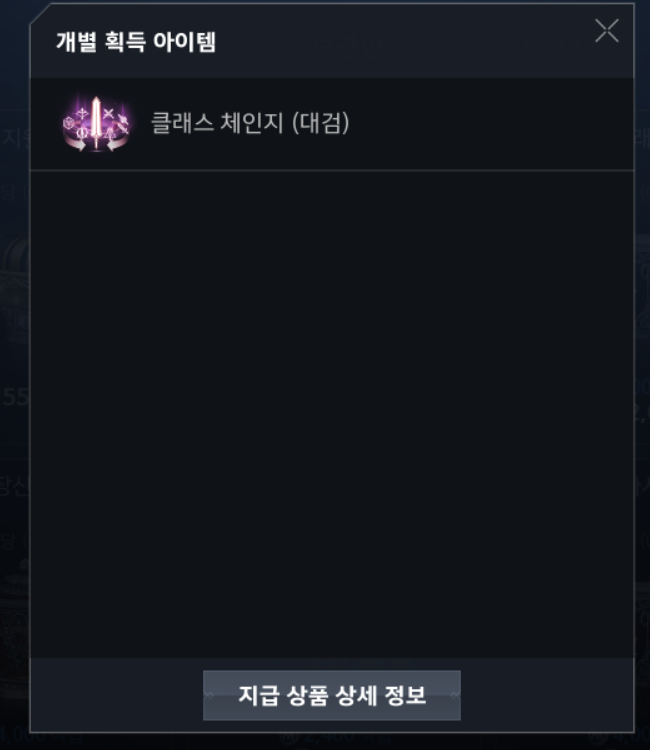Image resolution: width=650 pixels, height=750 pixels.
Task: Close the 개별 획득 아이템 dialog
Action: point(606,31)
